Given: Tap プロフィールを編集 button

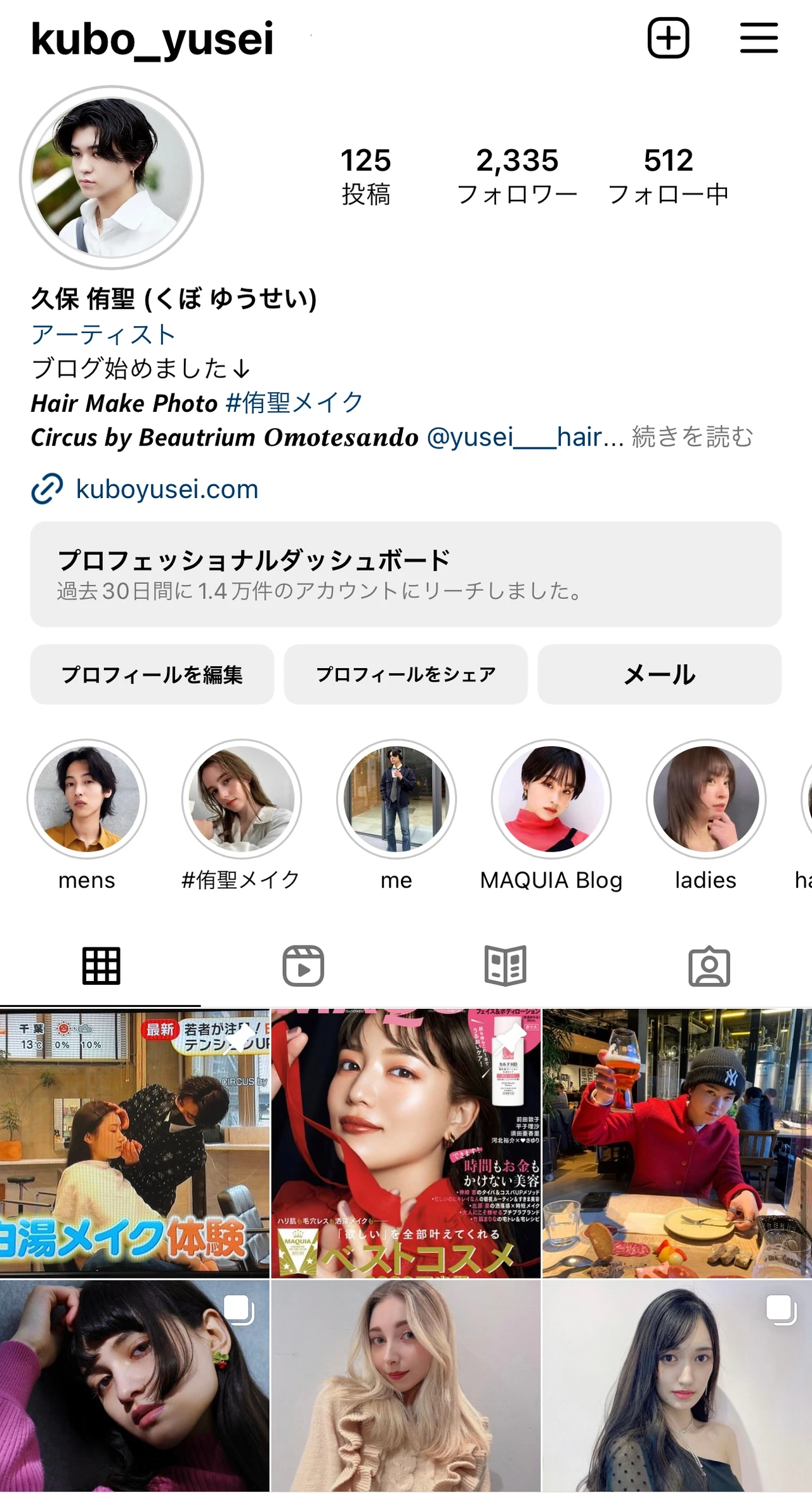Looking at the screenshot, I should pyautogui.click(x=152, y=674).
